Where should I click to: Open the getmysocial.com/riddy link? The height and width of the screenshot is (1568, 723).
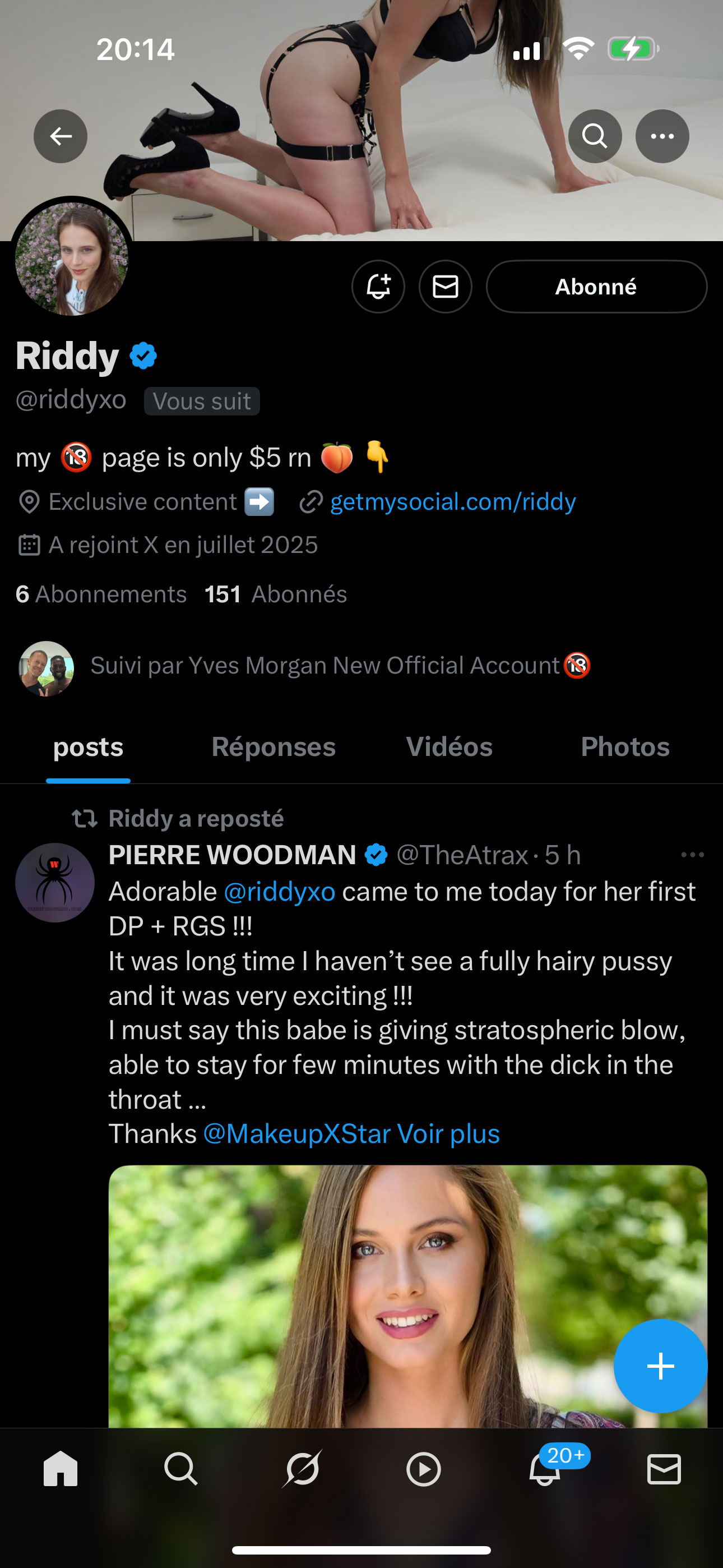click(x=453, y=502)
